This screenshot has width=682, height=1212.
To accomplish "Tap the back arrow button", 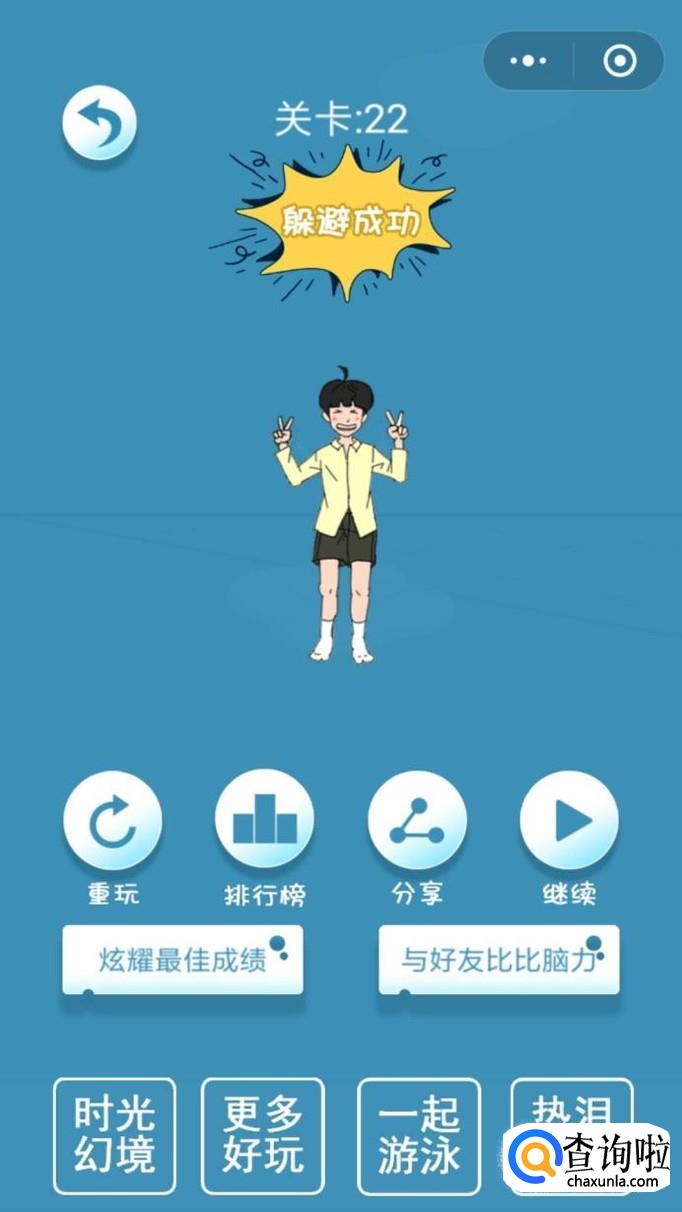I will pos(99,123).
